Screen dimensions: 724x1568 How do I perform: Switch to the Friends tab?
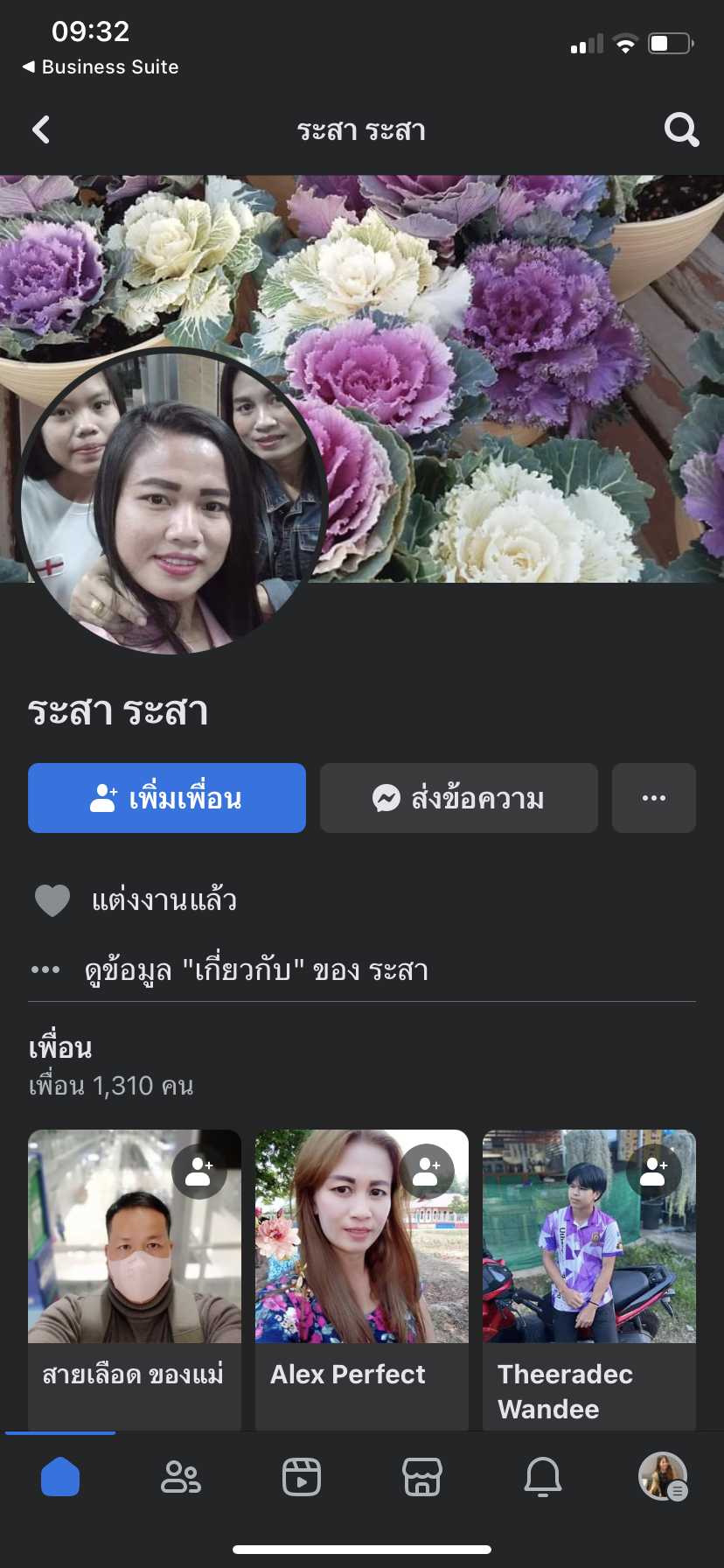click(181, 1478)
